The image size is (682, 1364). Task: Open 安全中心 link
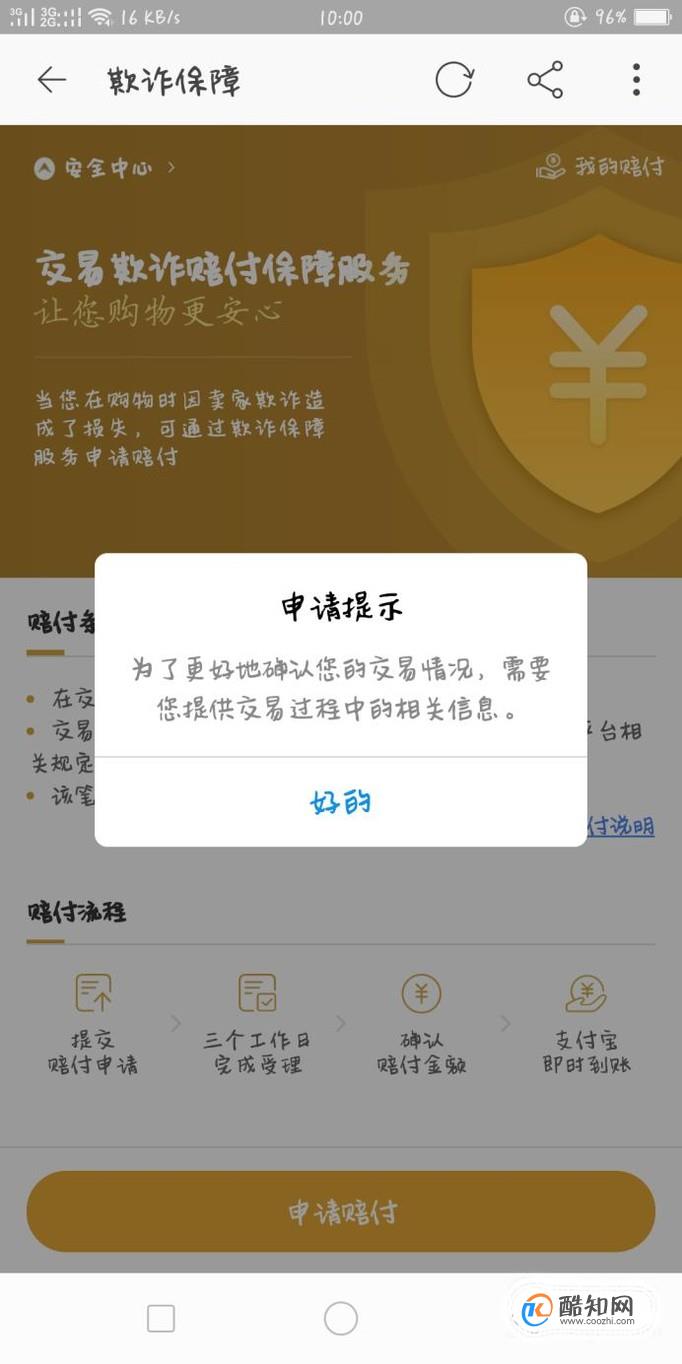(x=104, y=168)
